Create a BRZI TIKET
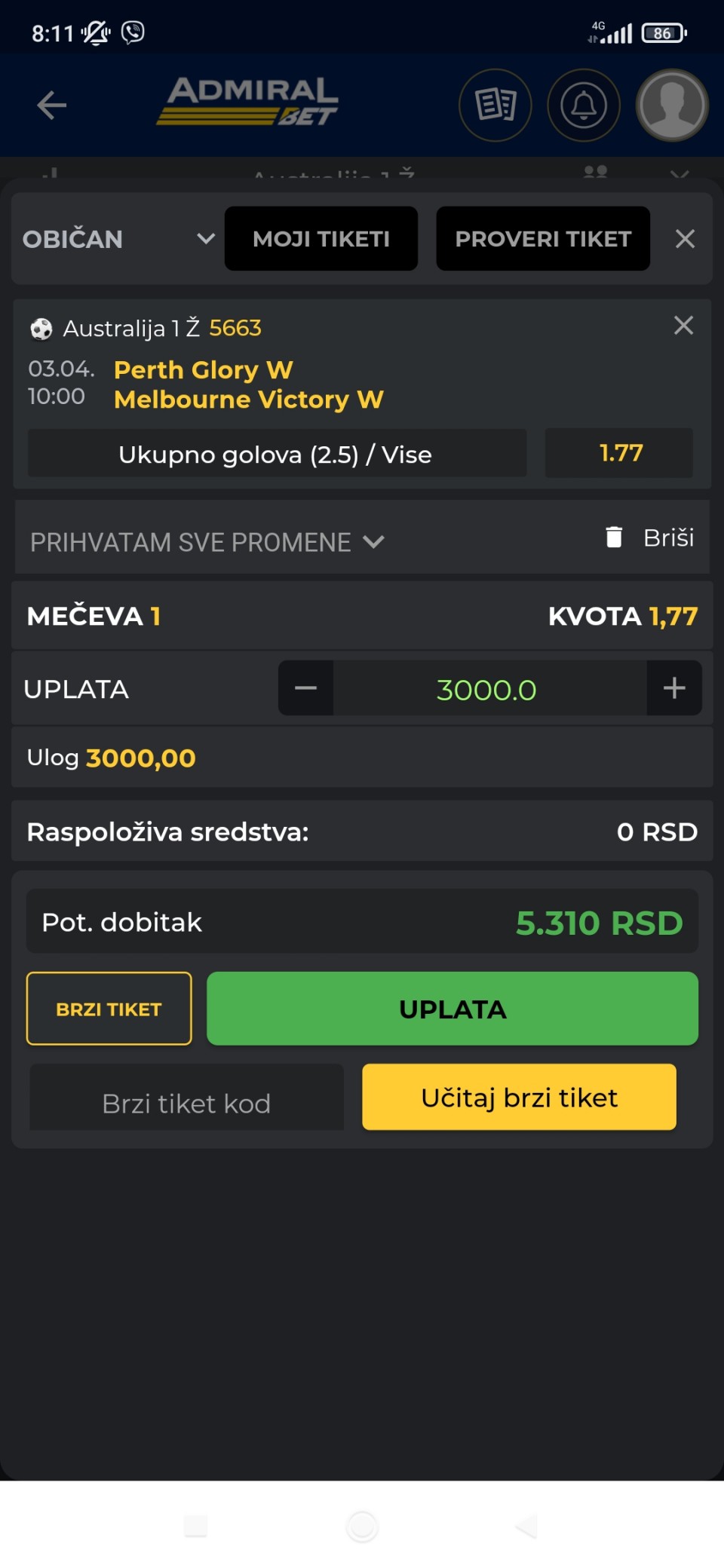This screenshot has width=724, height=1568. point(109,1009)
